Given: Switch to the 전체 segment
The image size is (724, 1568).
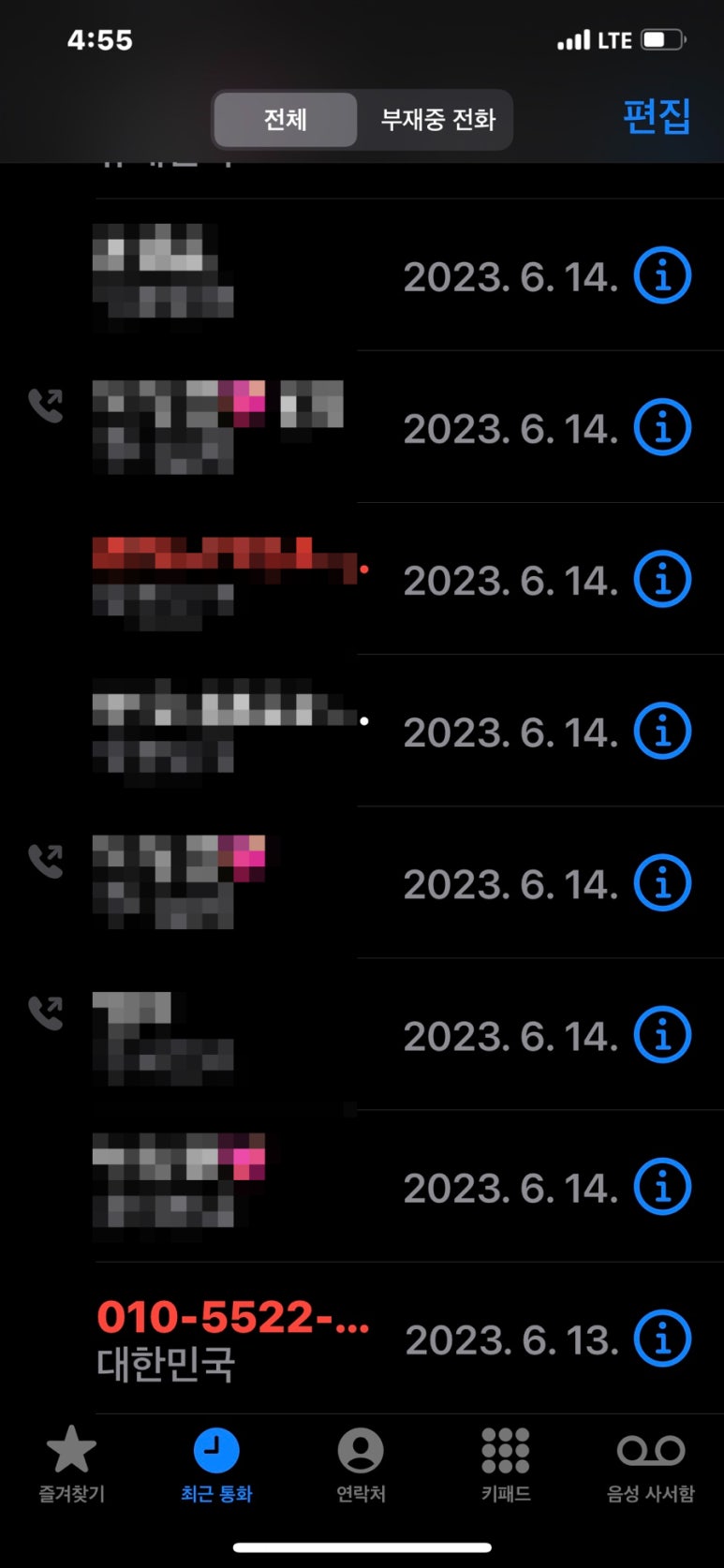Looking at the screenshot, I should point(285,120).
